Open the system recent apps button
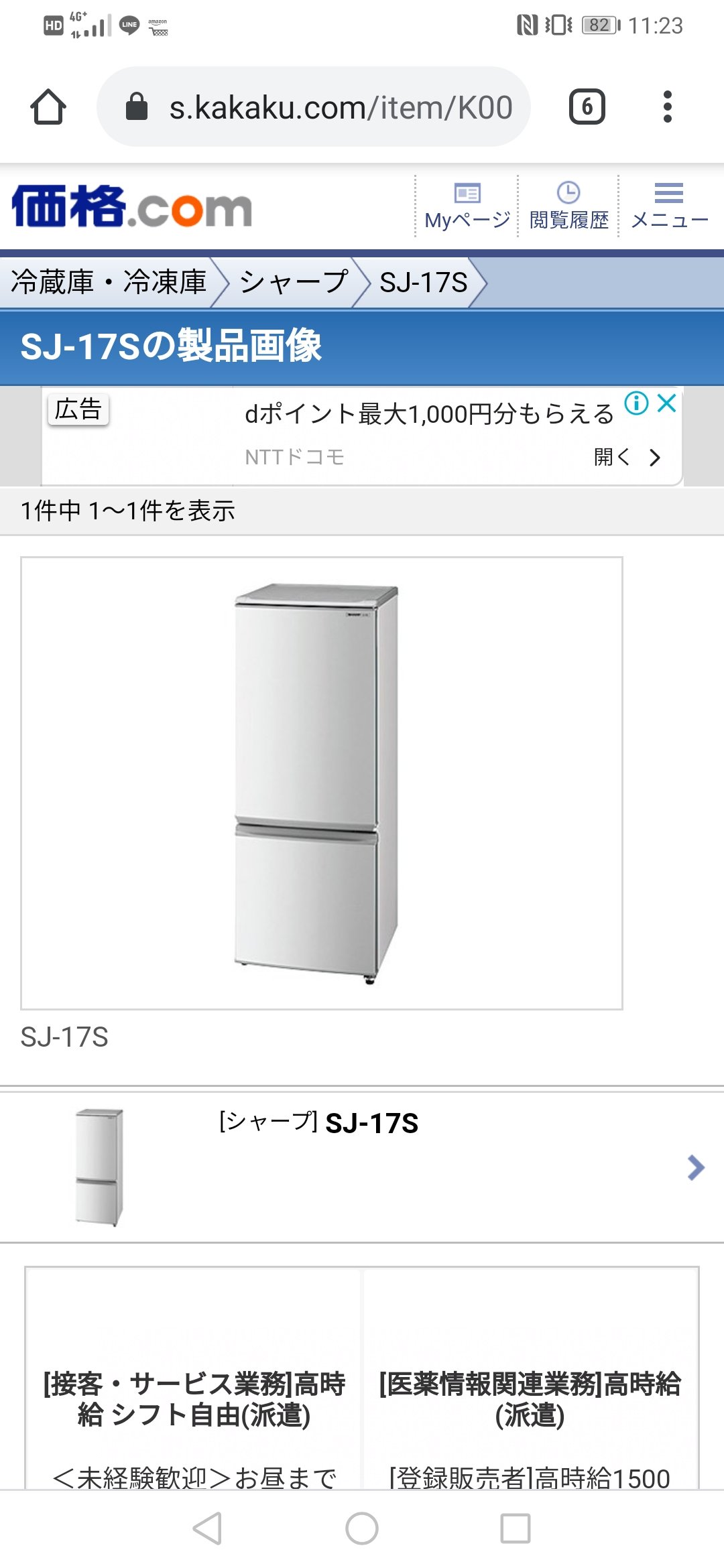This screenshot has width=724, height=1568. pos(516,1528)
